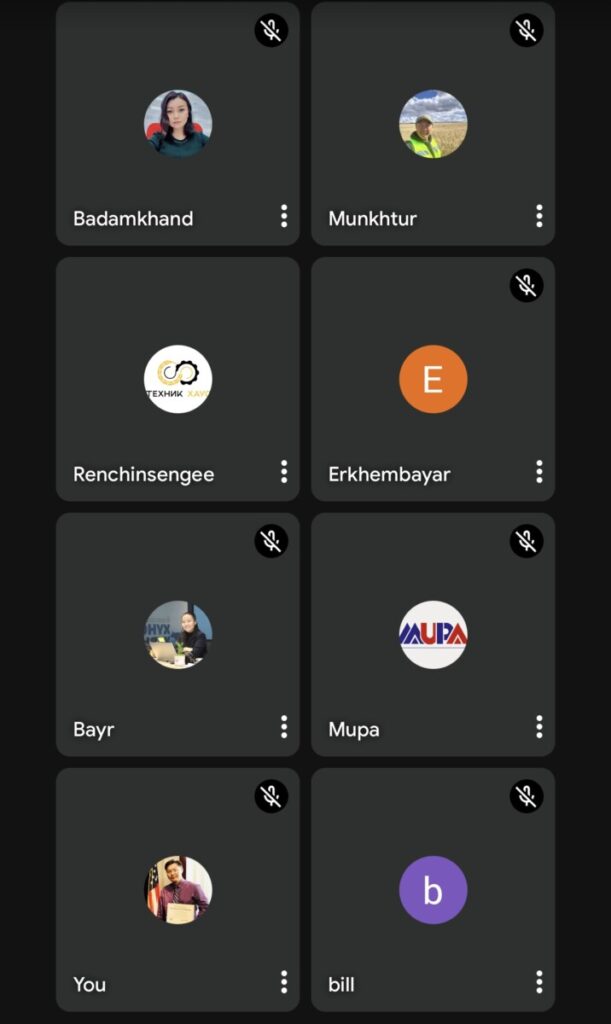The image size is (611, 1024).
Task: Select the Mupa logo avatar tile
Action: pos(433,634)
